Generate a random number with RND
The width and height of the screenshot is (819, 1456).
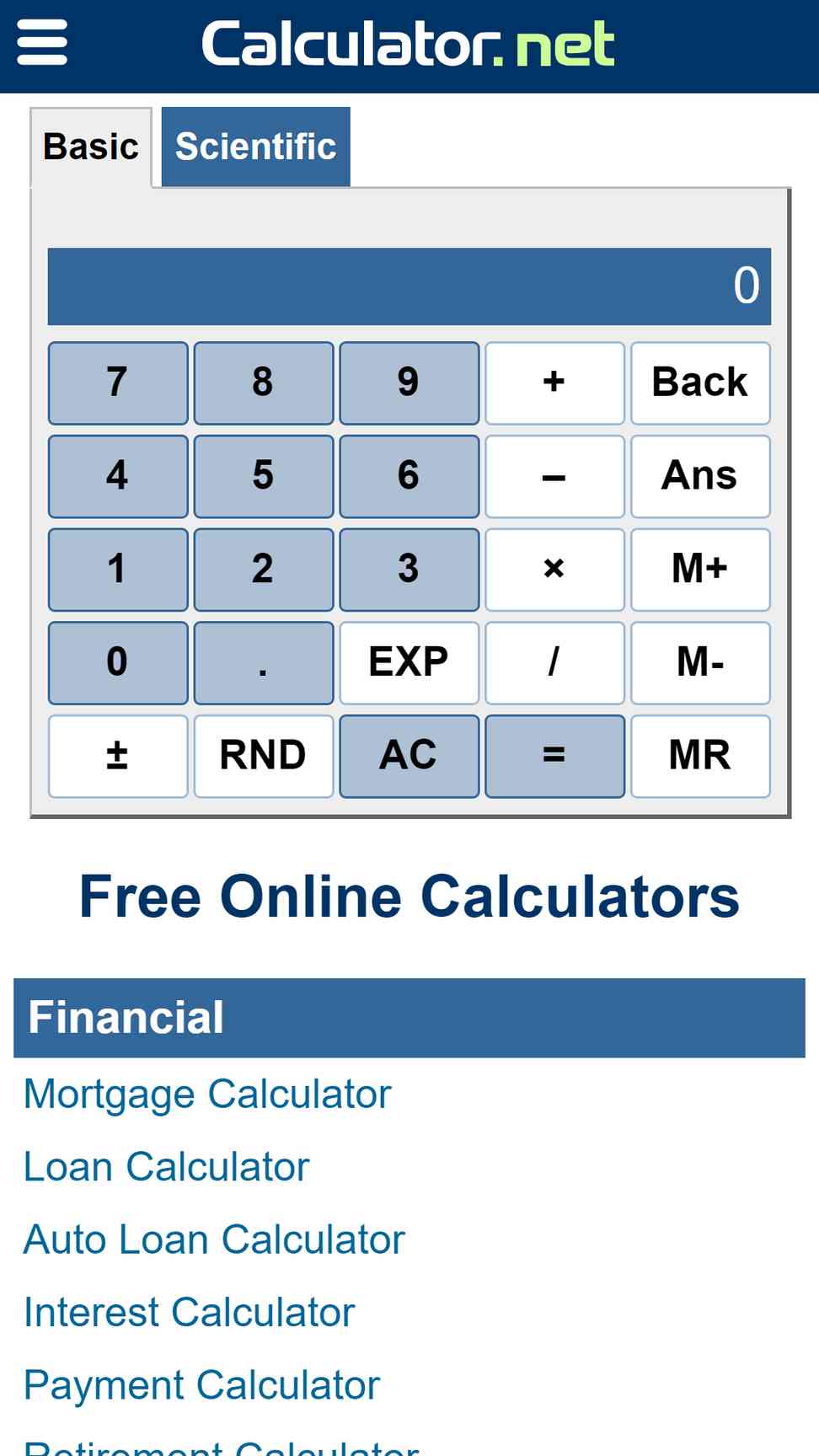(x=264, y=756)
